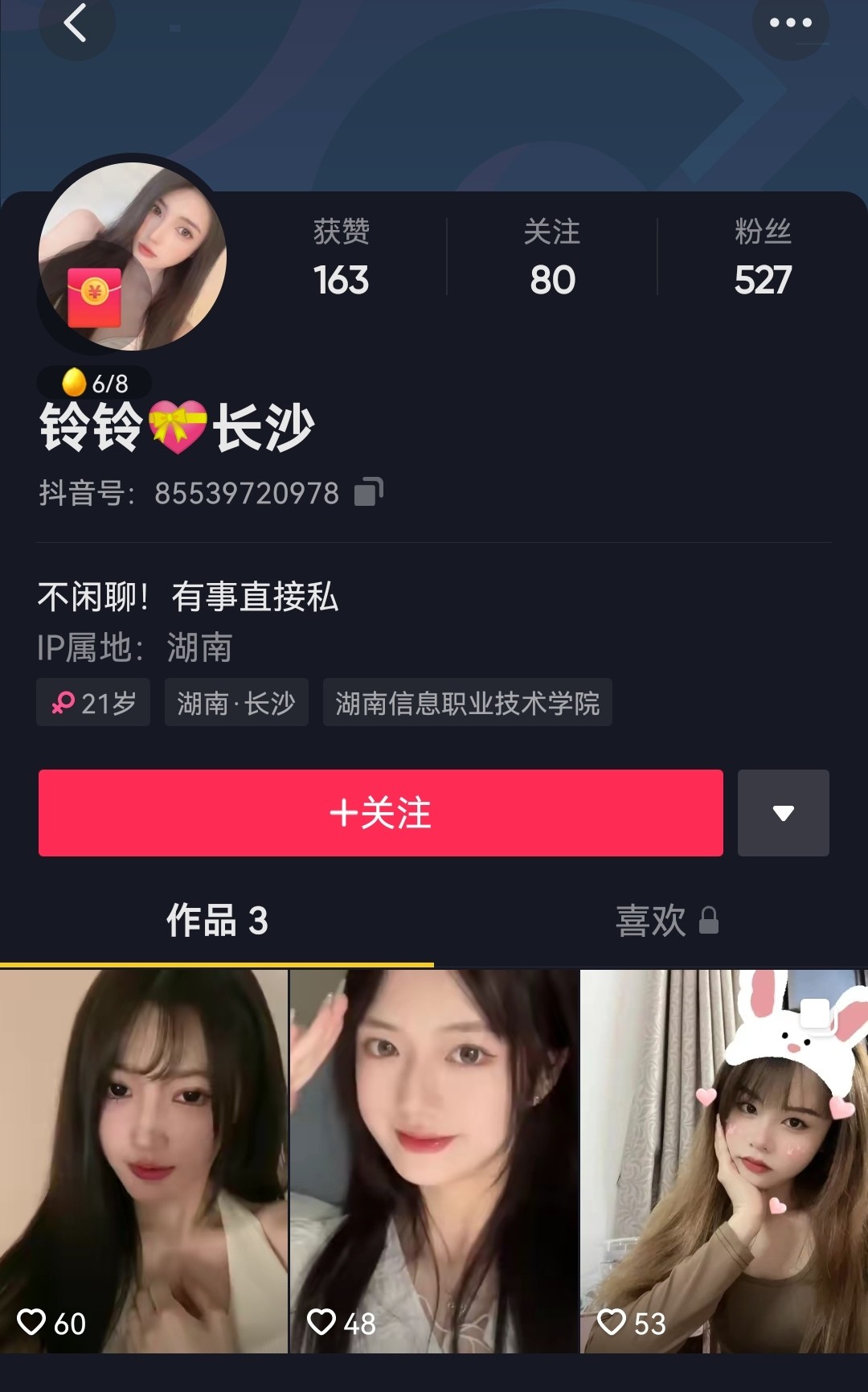868x1392 pixels.
Task: Tap the 湖南·长沙 location chip
Action: pyautogui.click(x=236, y=703)
